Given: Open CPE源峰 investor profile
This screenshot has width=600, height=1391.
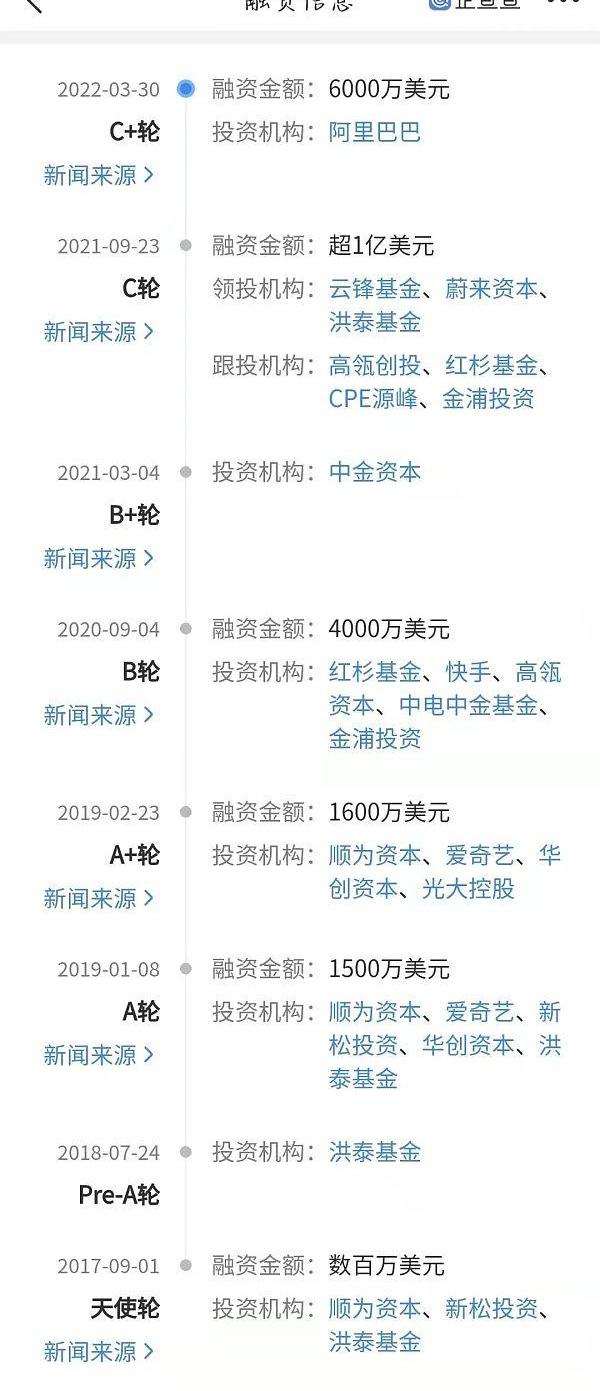Looking at the screenshot, I should [374, 398].
